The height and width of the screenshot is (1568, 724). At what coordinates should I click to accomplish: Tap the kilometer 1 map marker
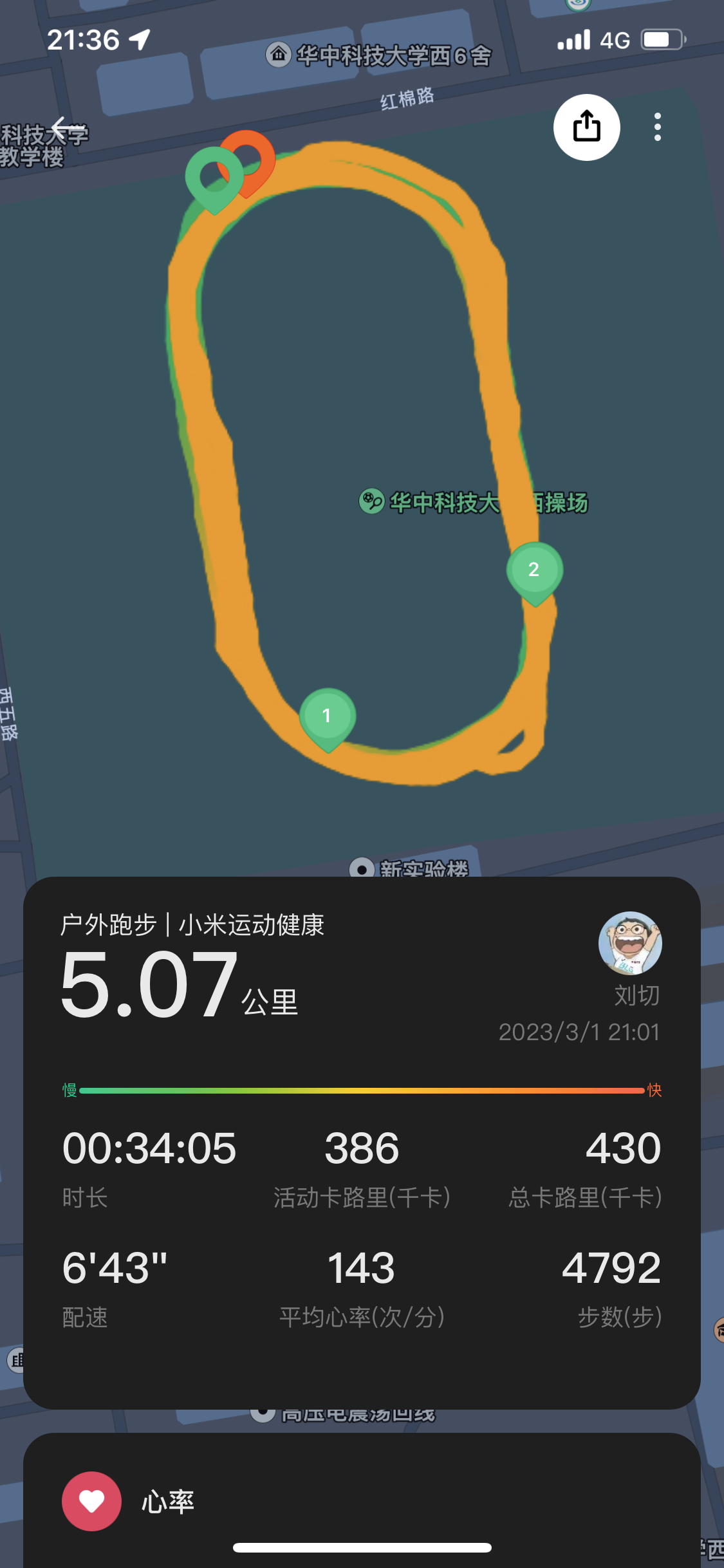327,717
